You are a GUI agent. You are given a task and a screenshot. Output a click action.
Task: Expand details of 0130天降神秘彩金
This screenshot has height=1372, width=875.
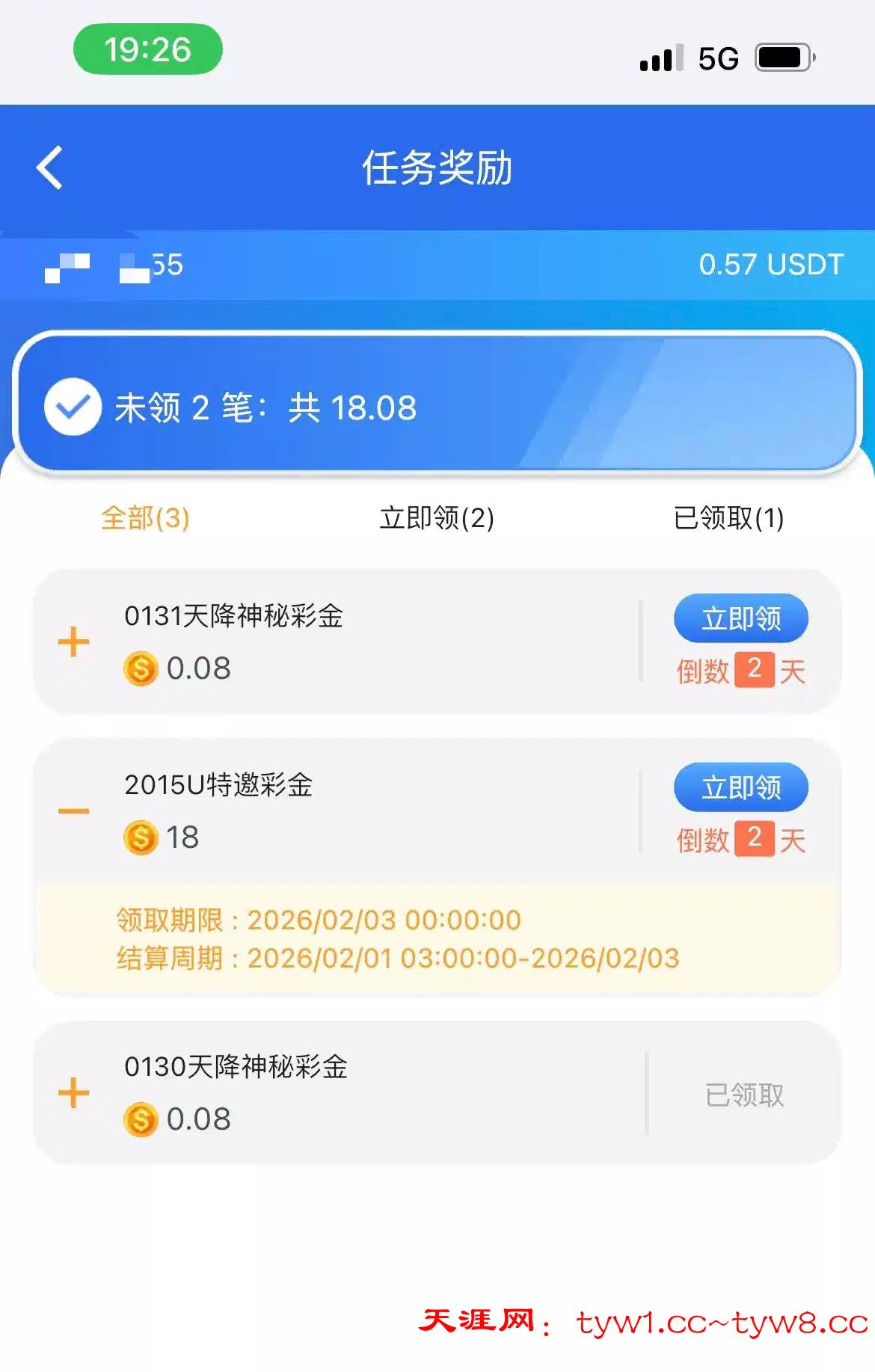(73, 1093)
